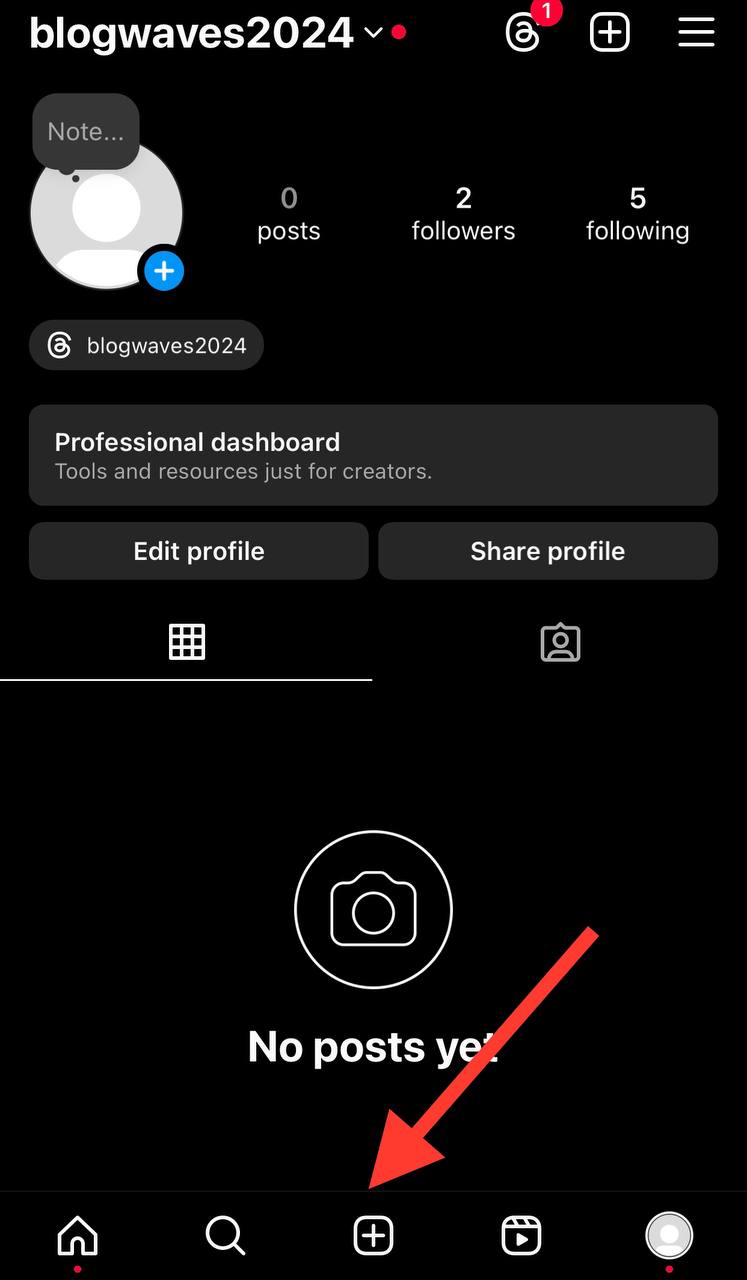
Task: Switch to the tagged photos tab
Action: click(x=560, y=643)
